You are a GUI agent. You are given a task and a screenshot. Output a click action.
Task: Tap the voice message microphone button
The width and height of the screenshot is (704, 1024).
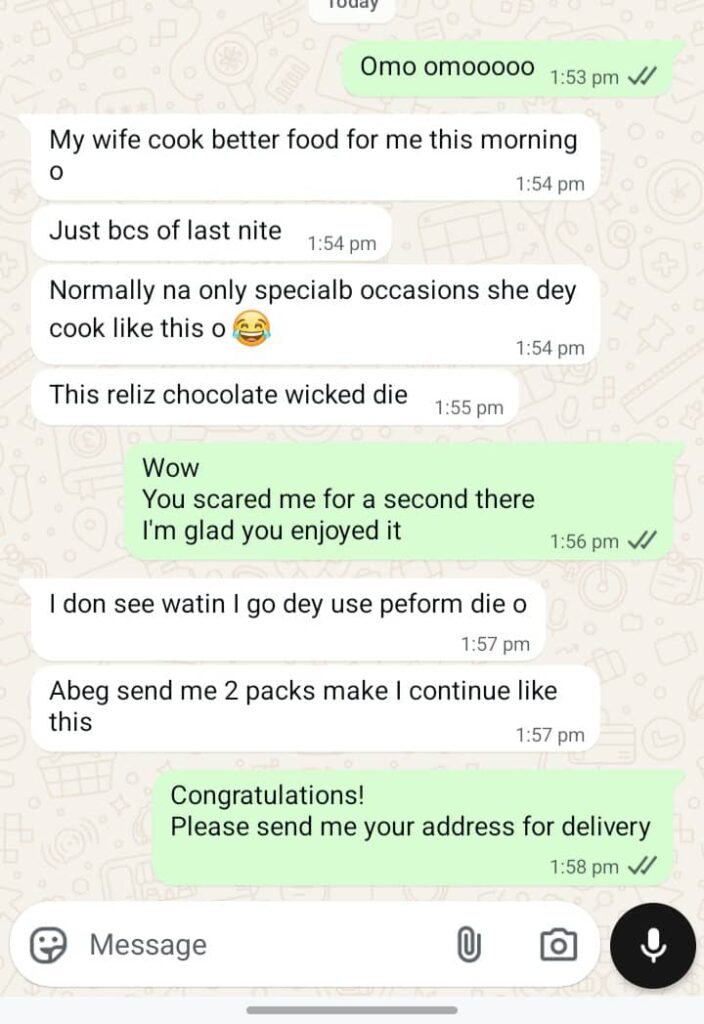[653, 944]
